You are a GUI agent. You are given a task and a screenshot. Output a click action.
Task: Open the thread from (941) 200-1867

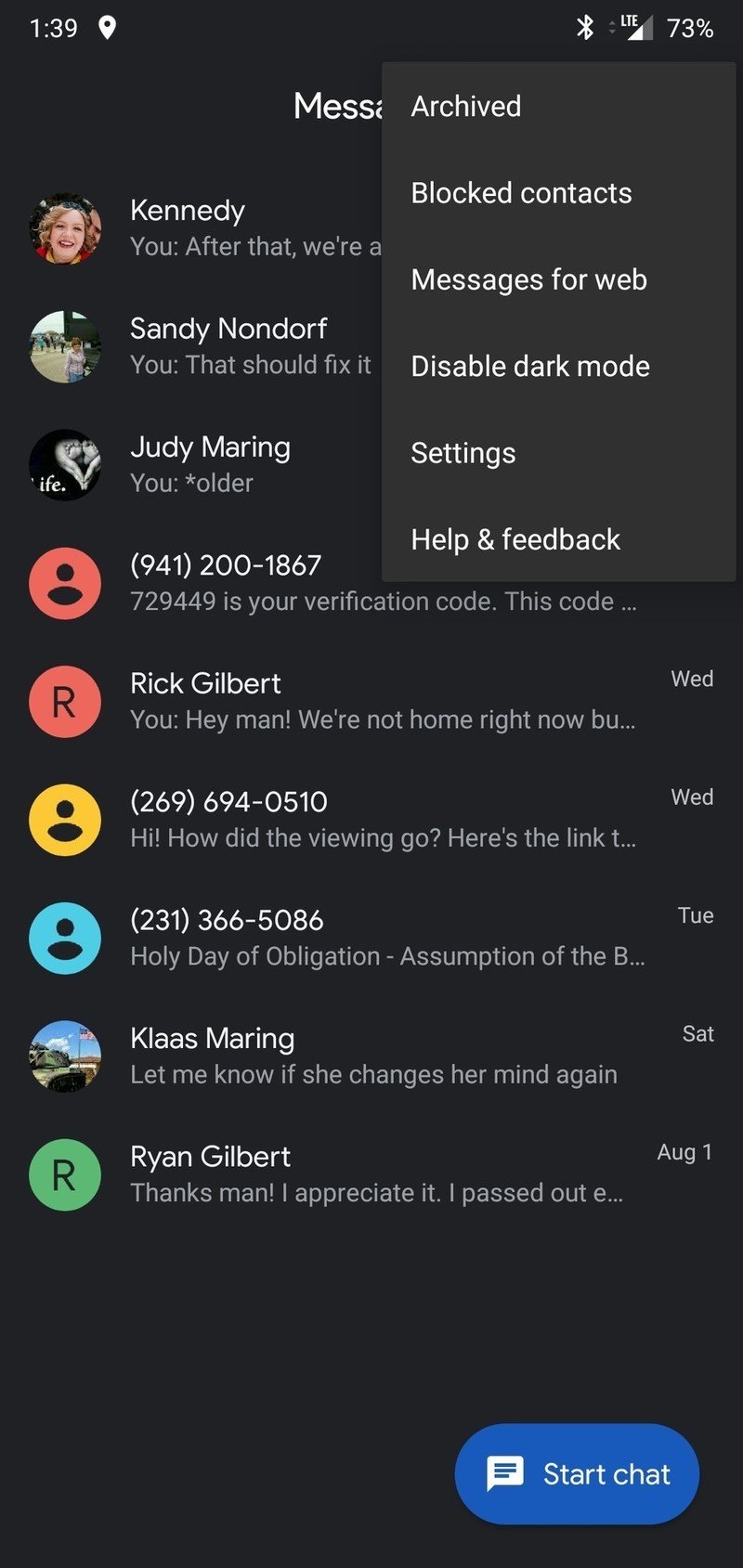pos(371,583)
